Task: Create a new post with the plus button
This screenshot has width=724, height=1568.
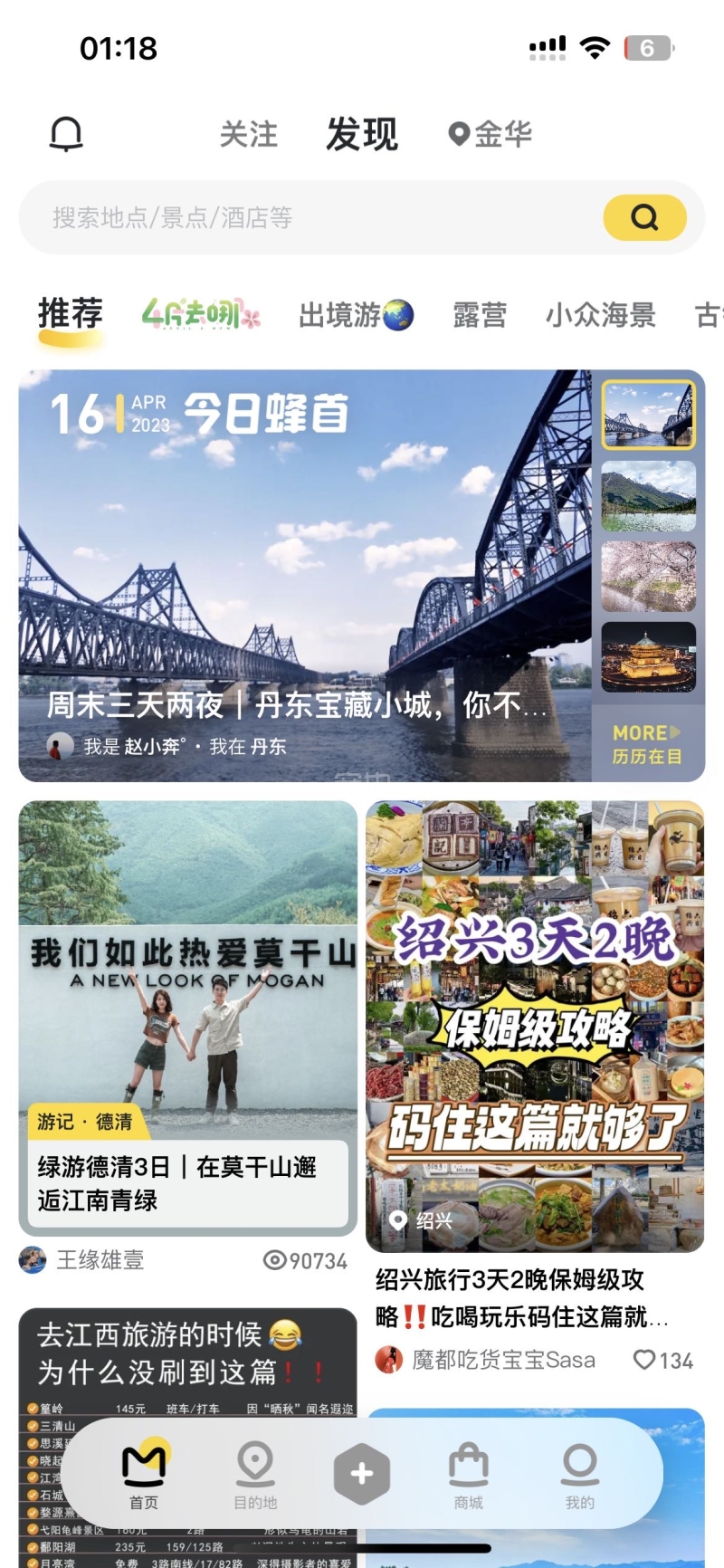Action: pyautogui.click(x=361, y=1474)
